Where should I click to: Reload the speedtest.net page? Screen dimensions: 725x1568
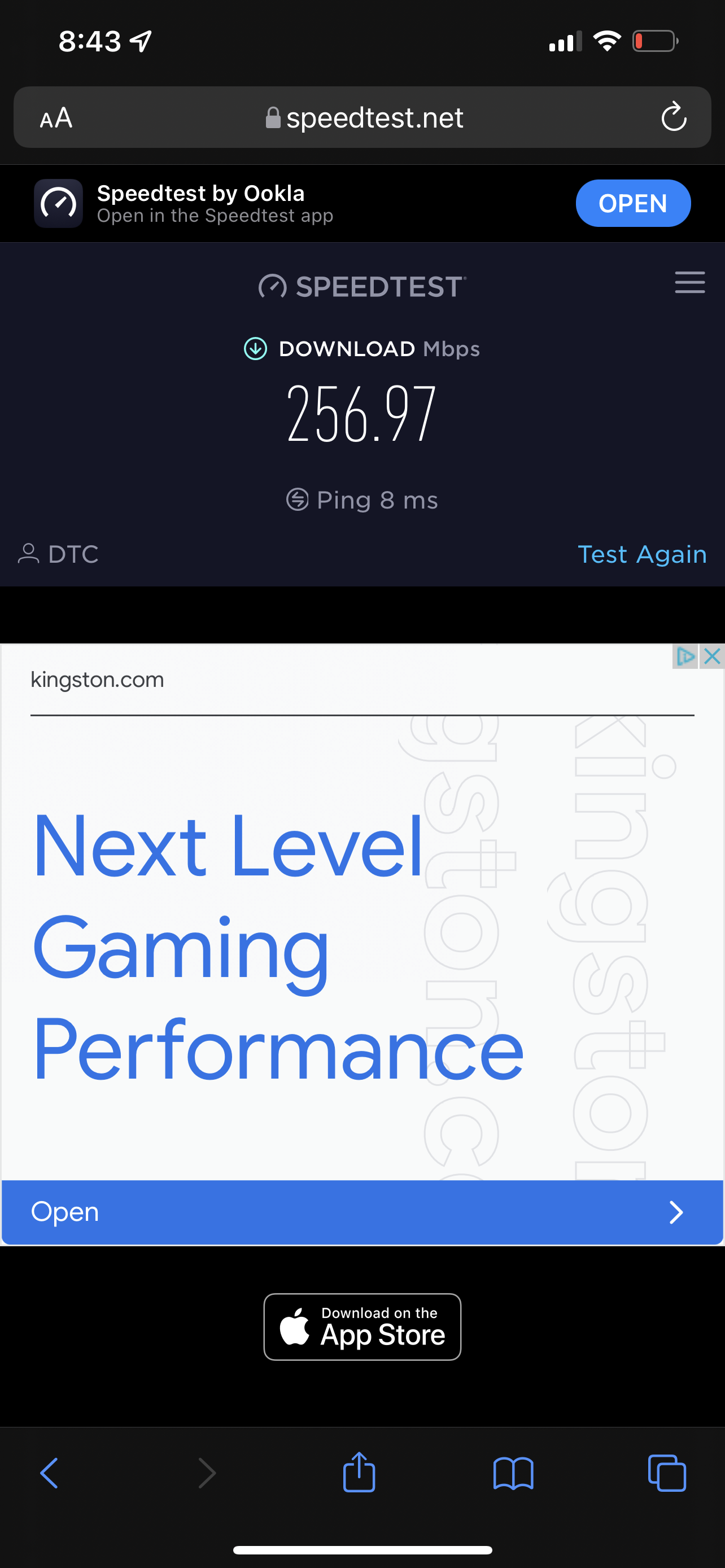point(673,117)
